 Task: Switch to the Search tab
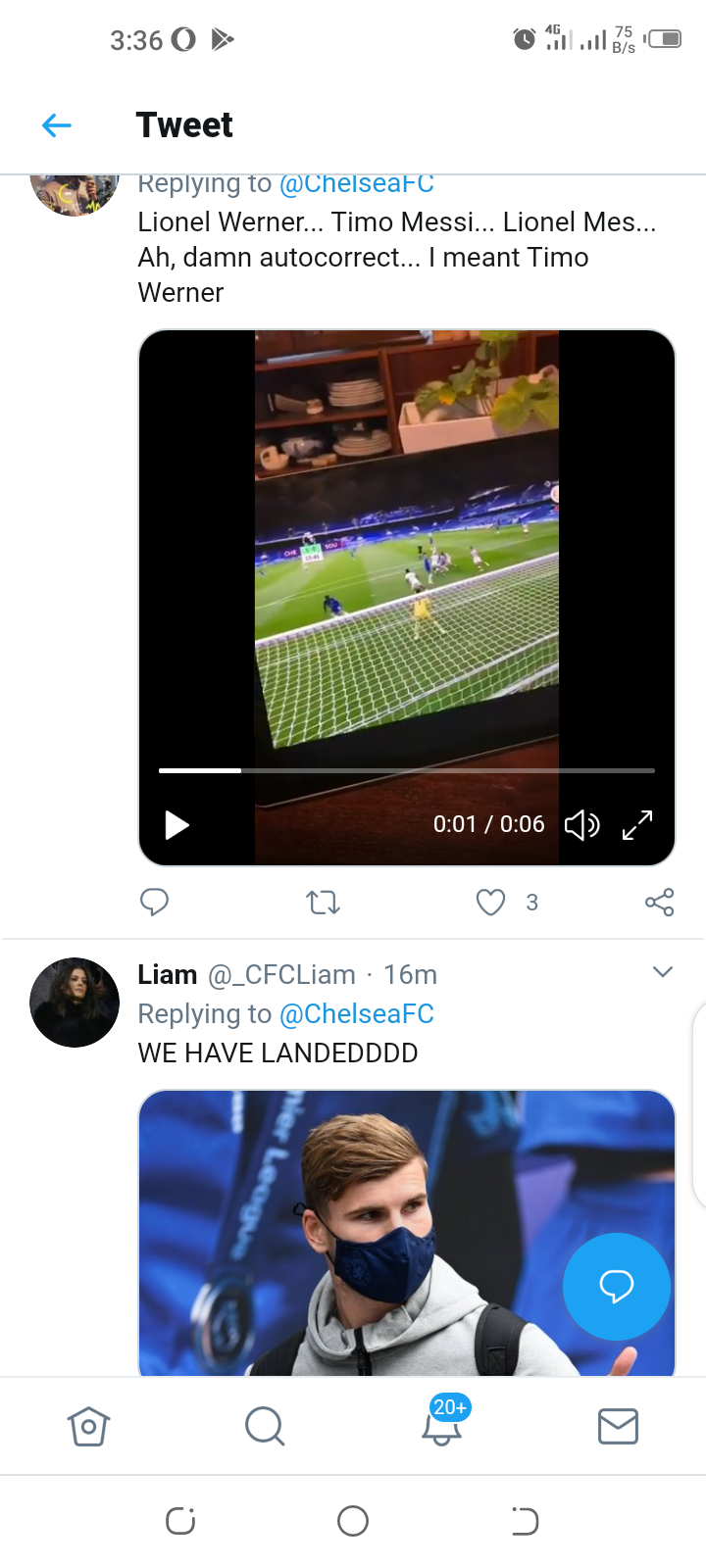pos(265,1426)
